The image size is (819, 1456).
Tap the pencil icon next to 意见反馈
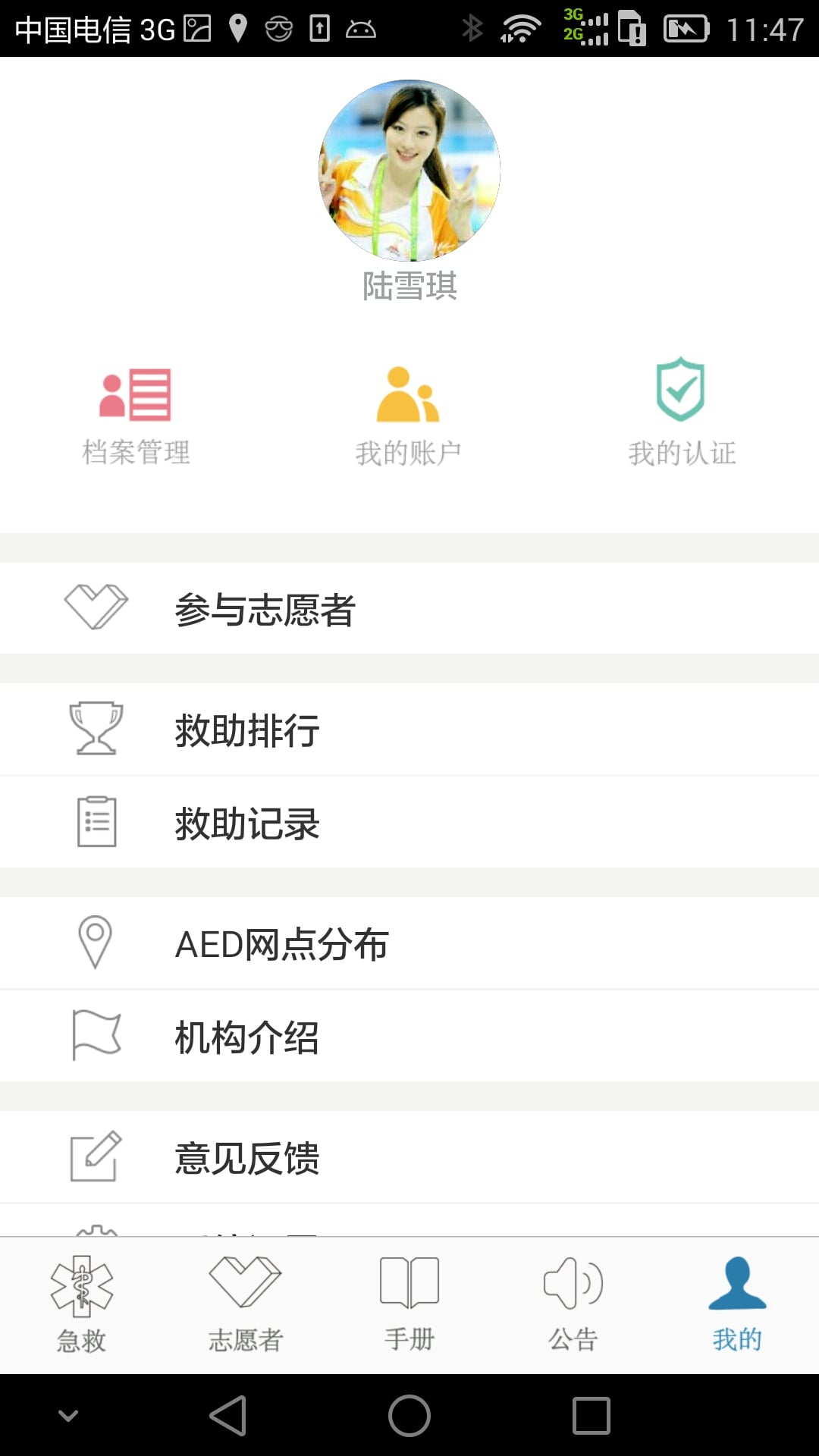96,1156
